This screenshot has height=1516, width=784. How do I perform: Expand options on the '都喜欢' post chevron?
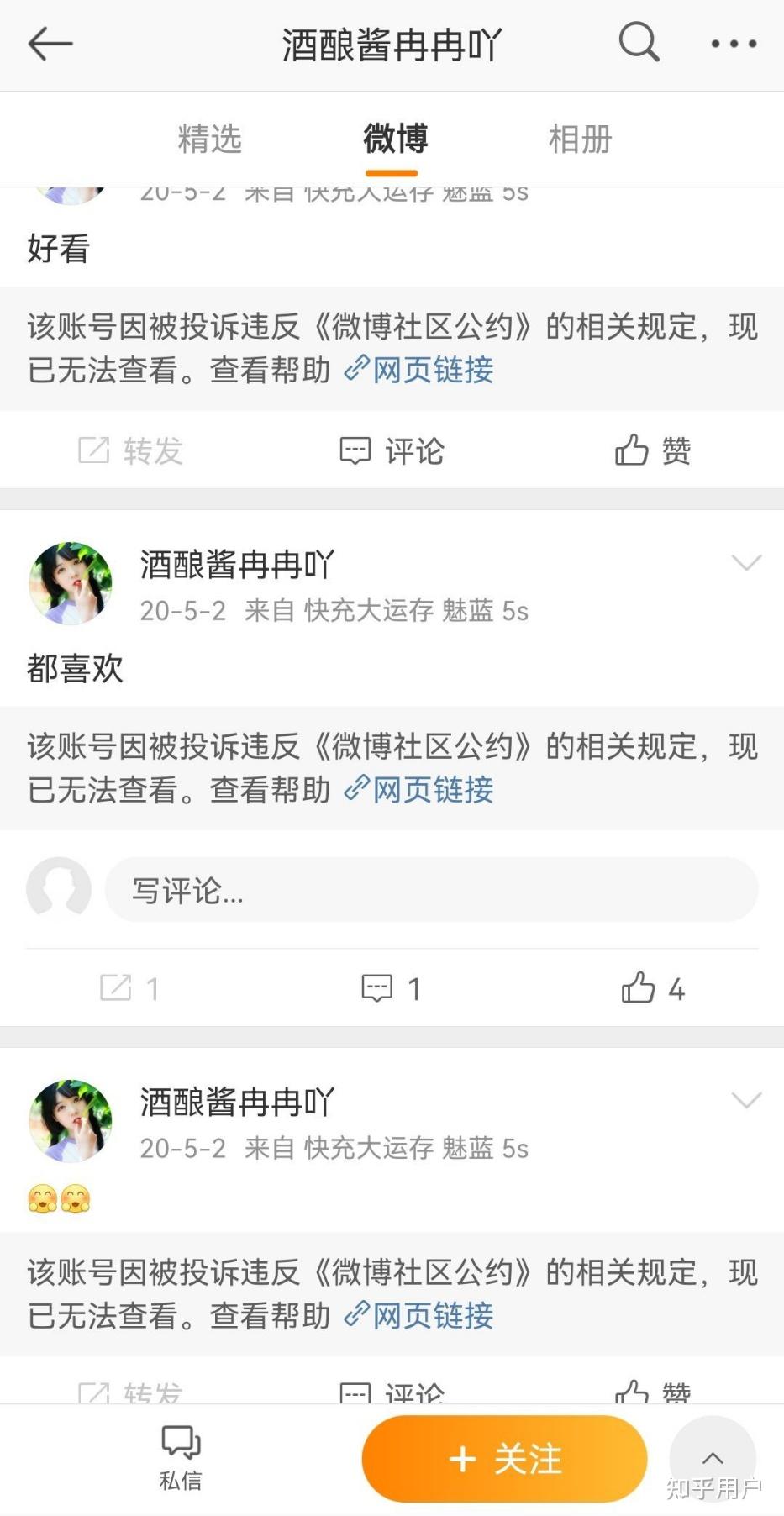(746, 563)
